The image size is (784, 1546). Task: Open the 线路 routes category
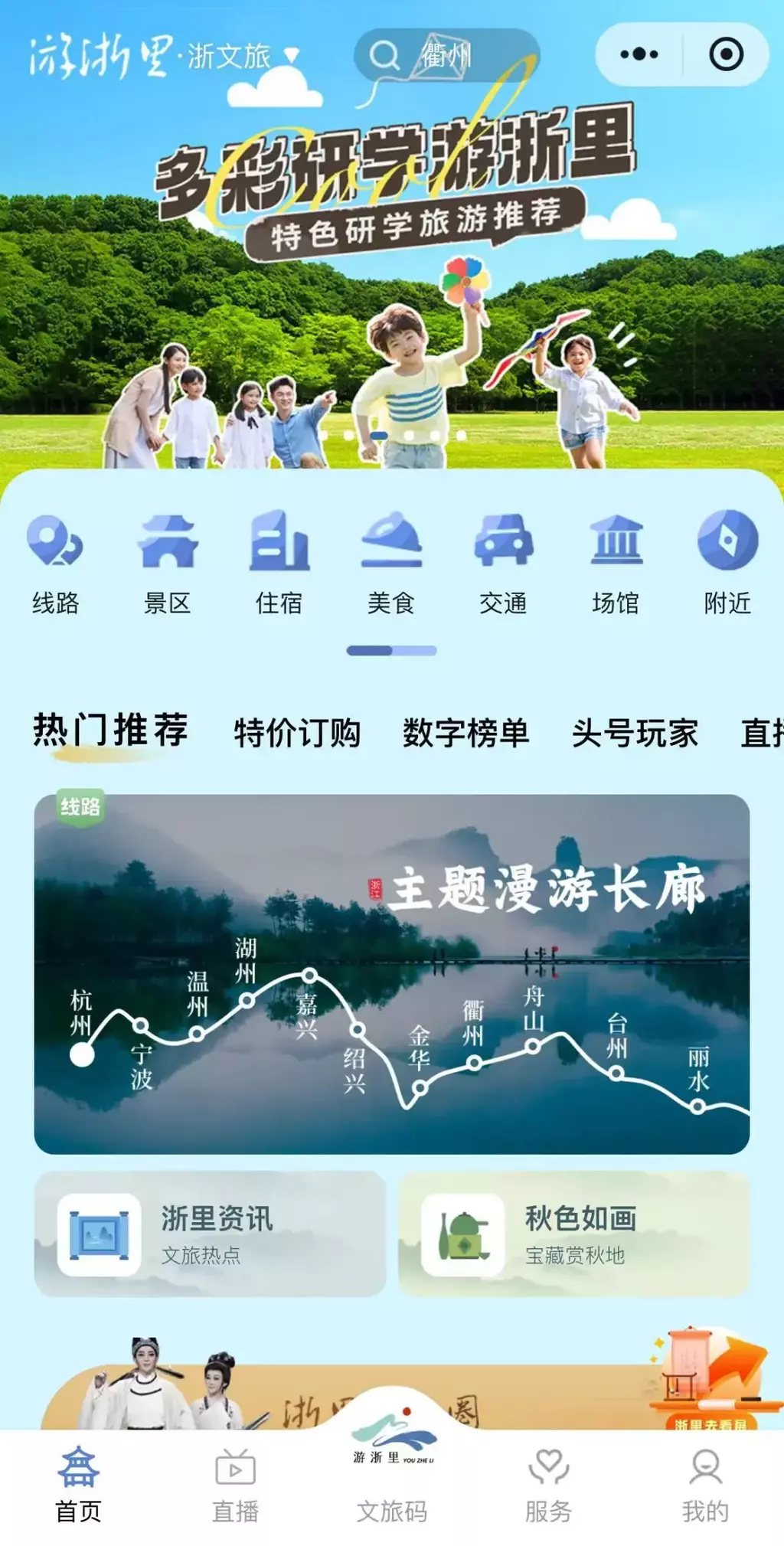tap(55, 563)
